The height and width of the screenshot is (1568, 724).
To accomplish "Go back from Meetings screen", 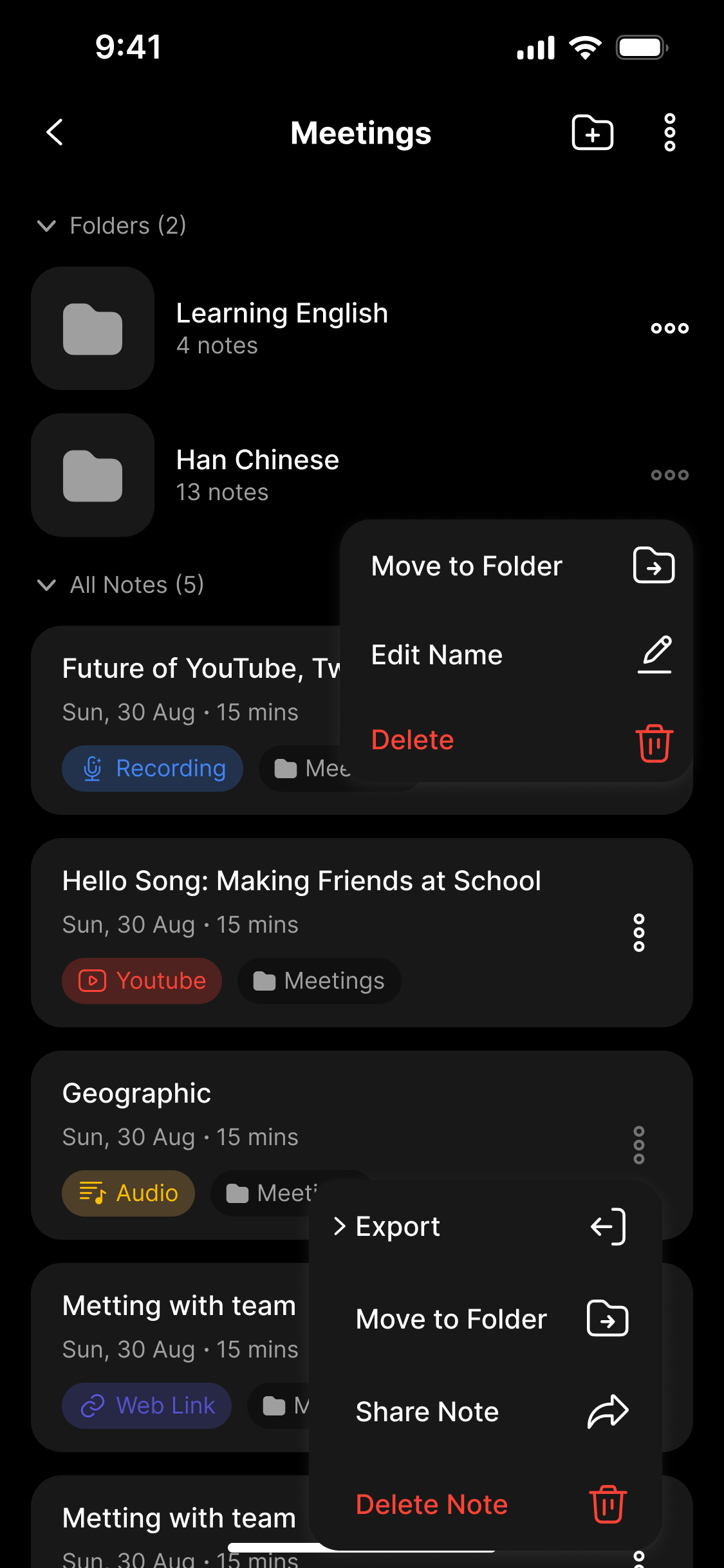I will coord(55,133).
